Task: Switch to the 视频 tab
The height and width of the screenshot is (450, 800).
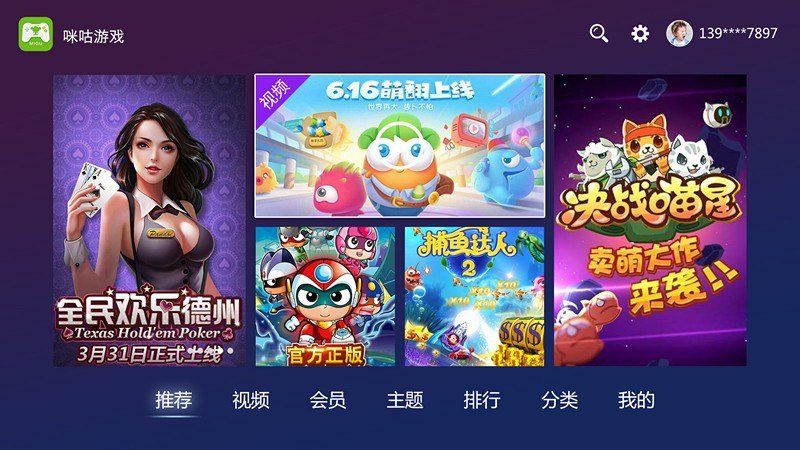Action: [x=251, y=401]
